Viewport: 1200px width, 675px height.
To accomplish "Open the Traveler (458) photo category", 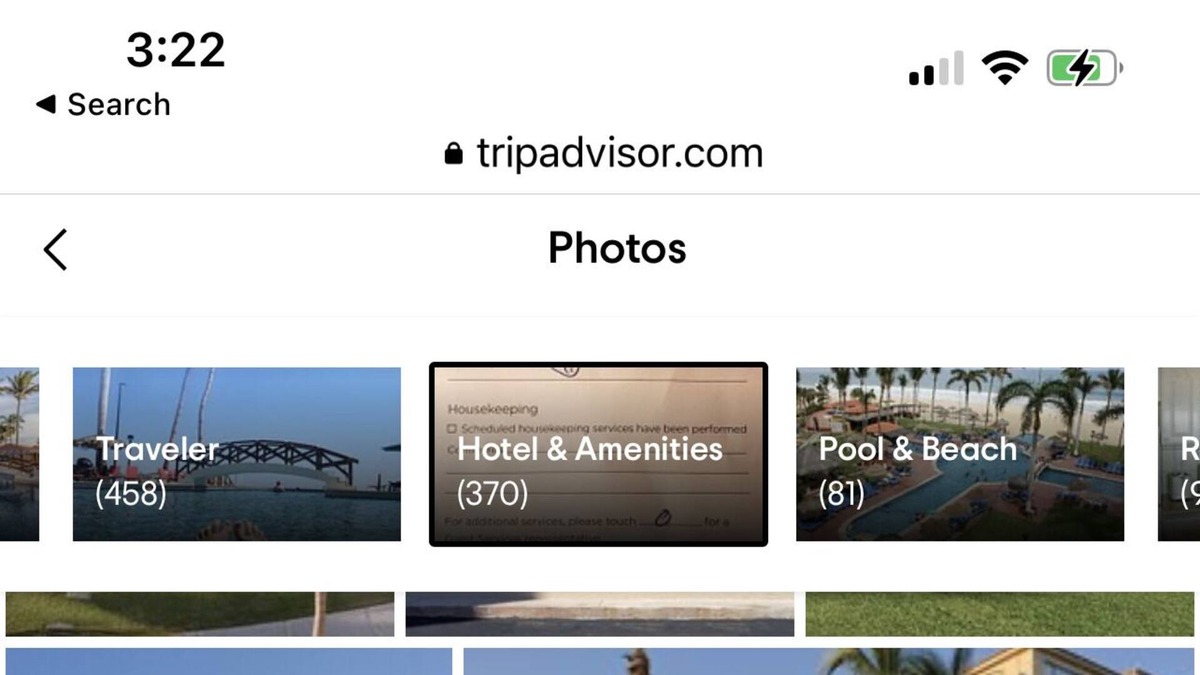I will pyautogui.click(x=237, y=454).
